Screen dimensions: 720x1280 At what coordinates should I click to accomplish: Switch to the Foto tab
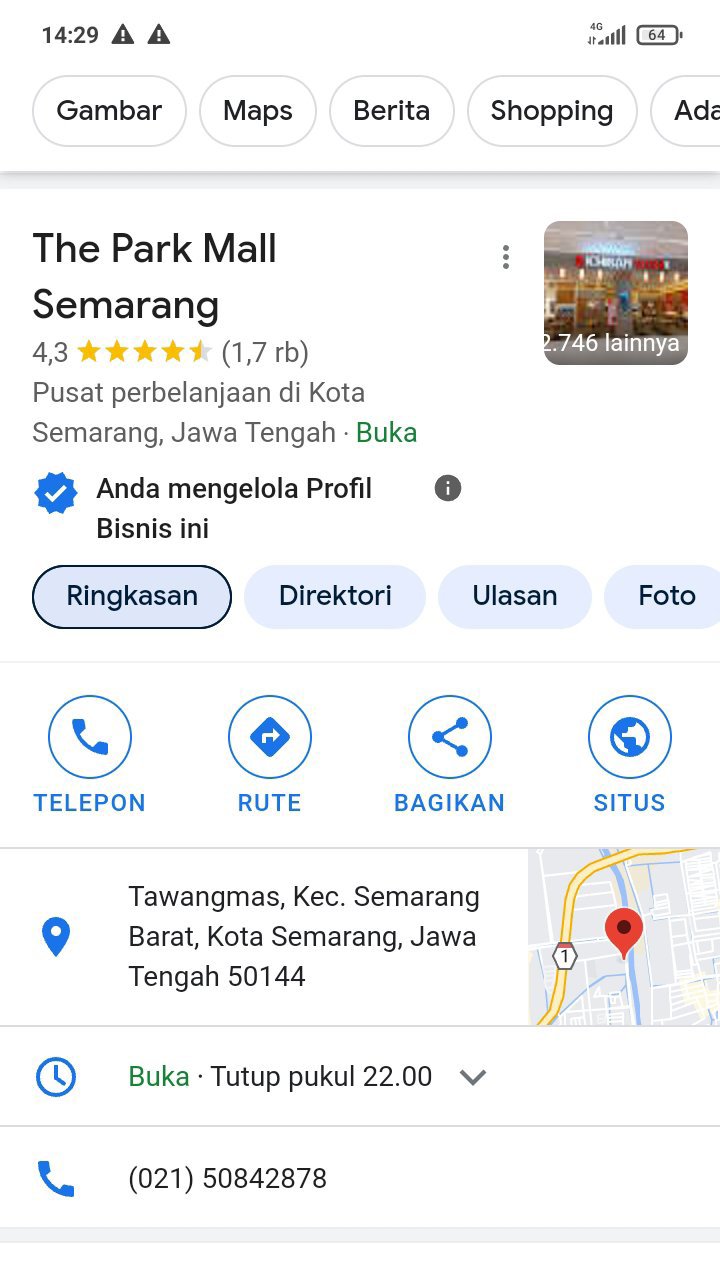666,596
